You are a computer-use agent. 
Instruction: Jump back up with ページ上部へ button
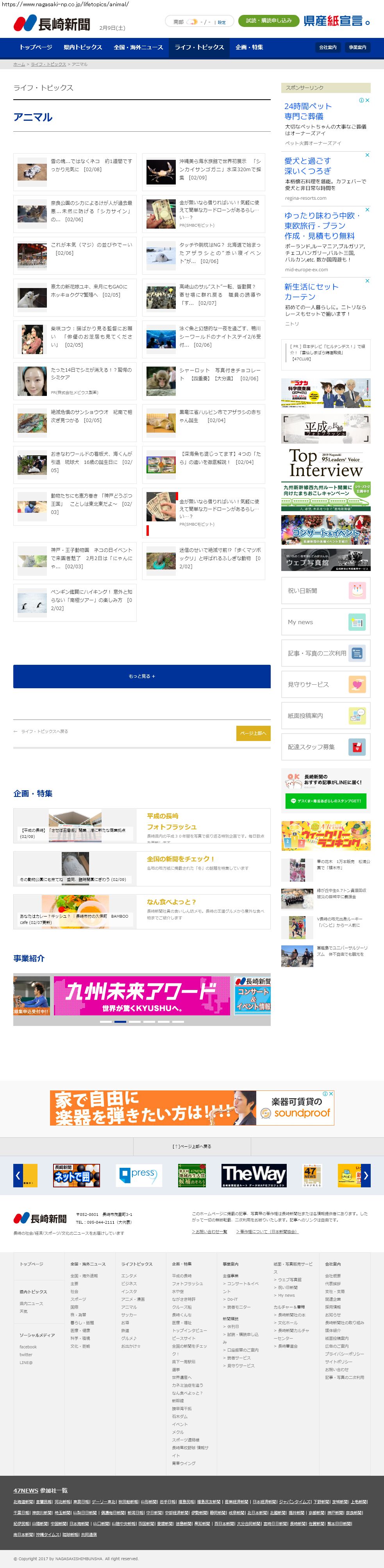pos(253,734)
